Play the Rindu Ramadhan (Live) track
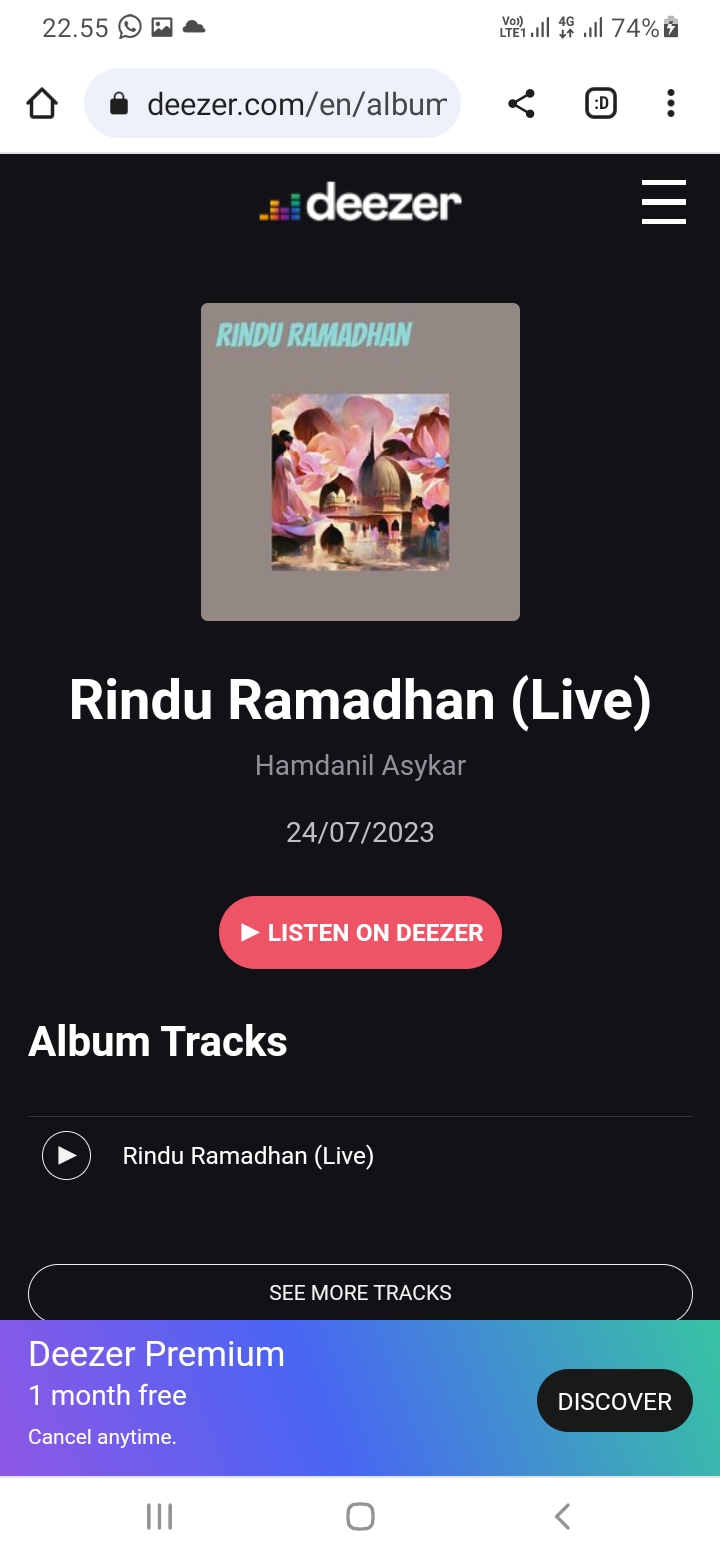Viewport: 720px width, 1560px height. tap(66, 1156)
